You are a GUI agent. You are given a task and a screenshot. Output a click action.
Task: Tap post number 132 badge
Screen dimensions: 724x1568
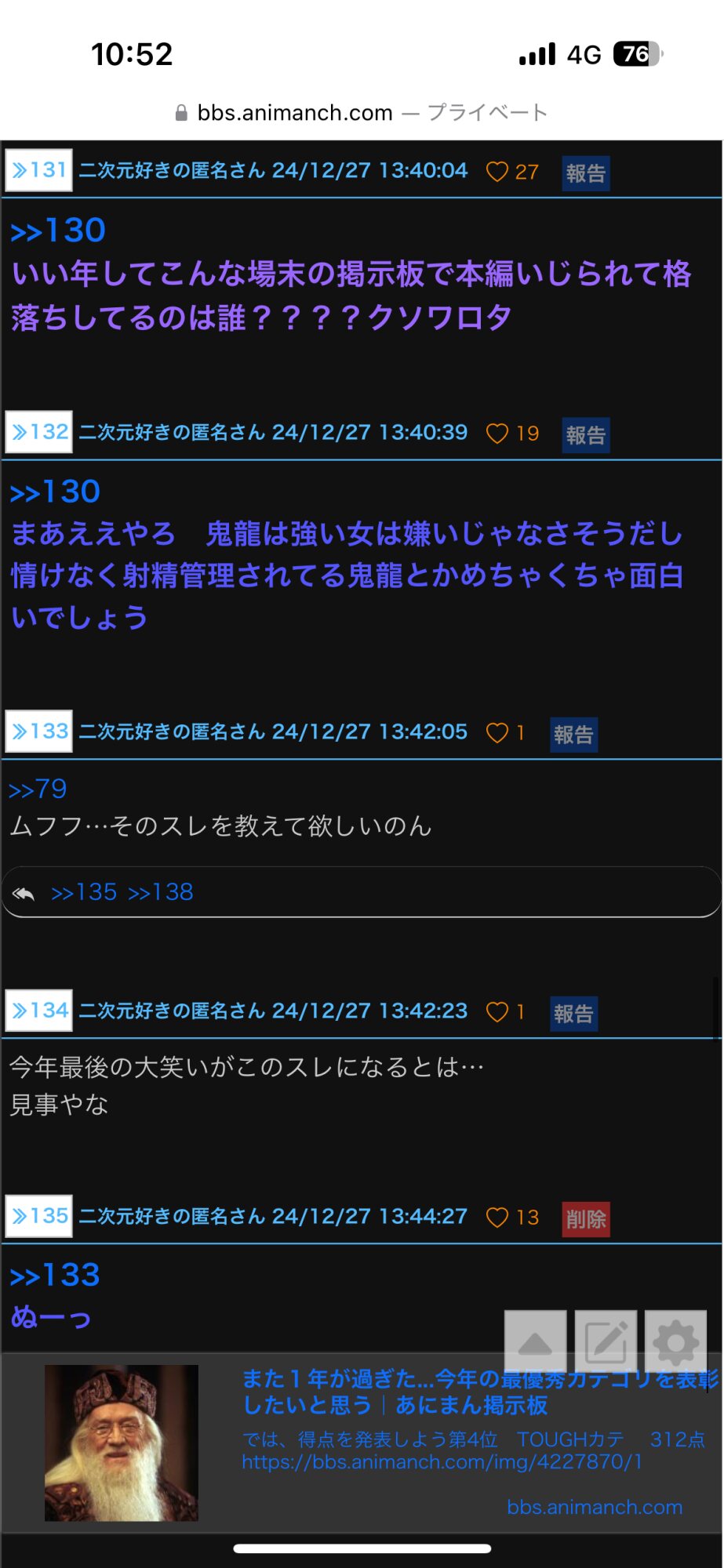(x=39, y=432)
